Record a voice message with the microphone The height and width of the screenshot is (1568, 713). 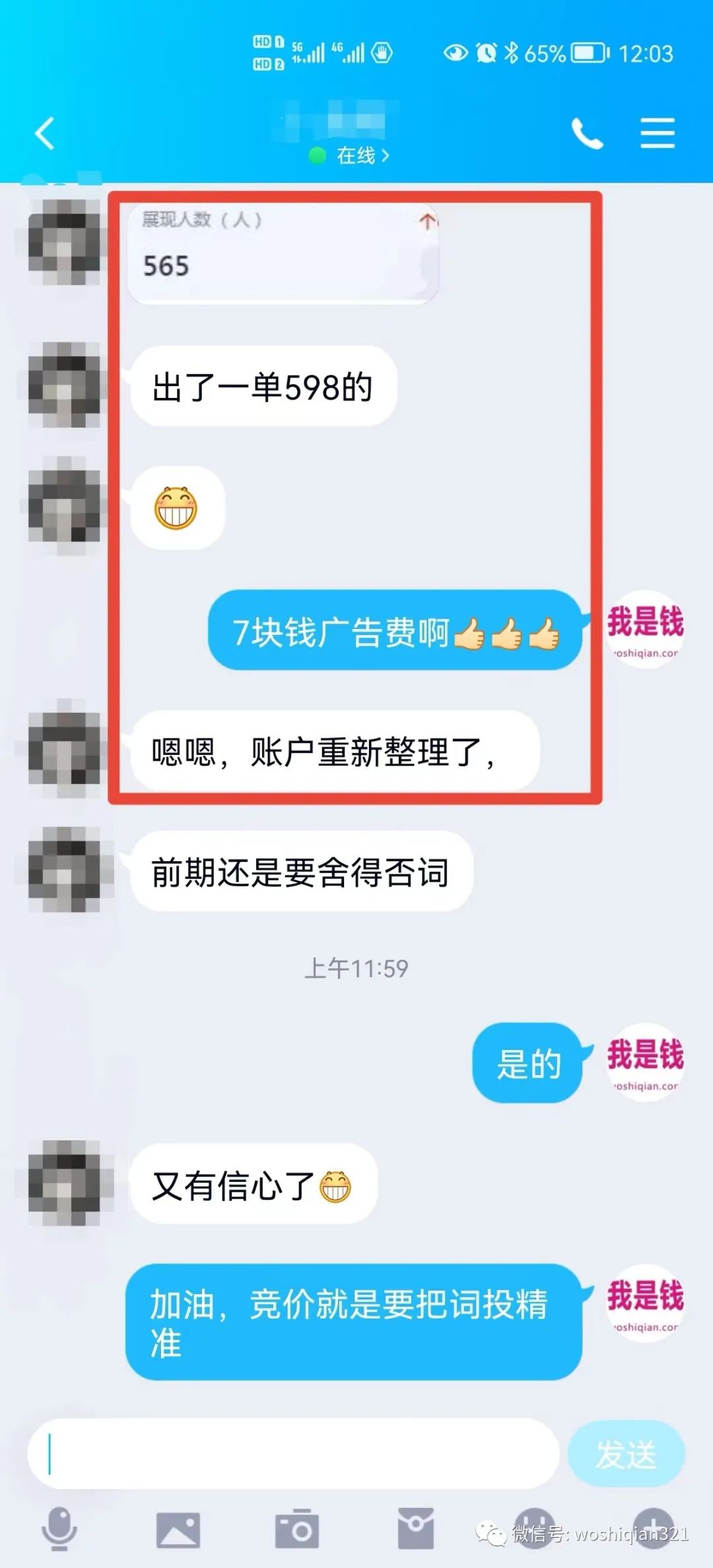59,1528
